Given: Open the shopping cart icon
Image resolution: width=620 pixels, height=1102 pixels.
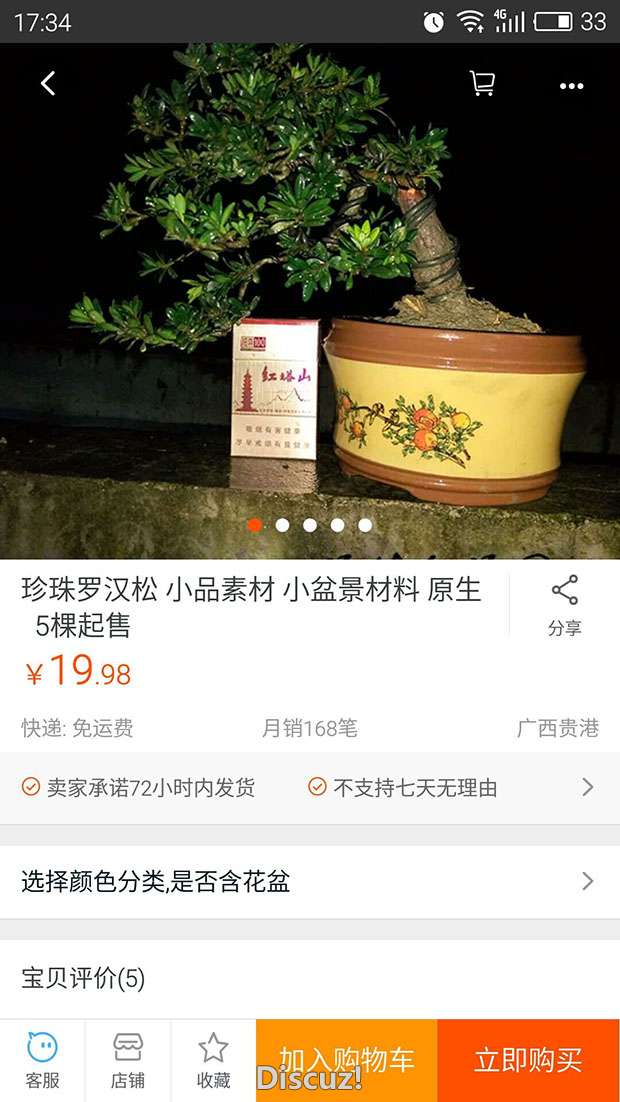Looking at the screenshot, I should [x=482, y=84].
